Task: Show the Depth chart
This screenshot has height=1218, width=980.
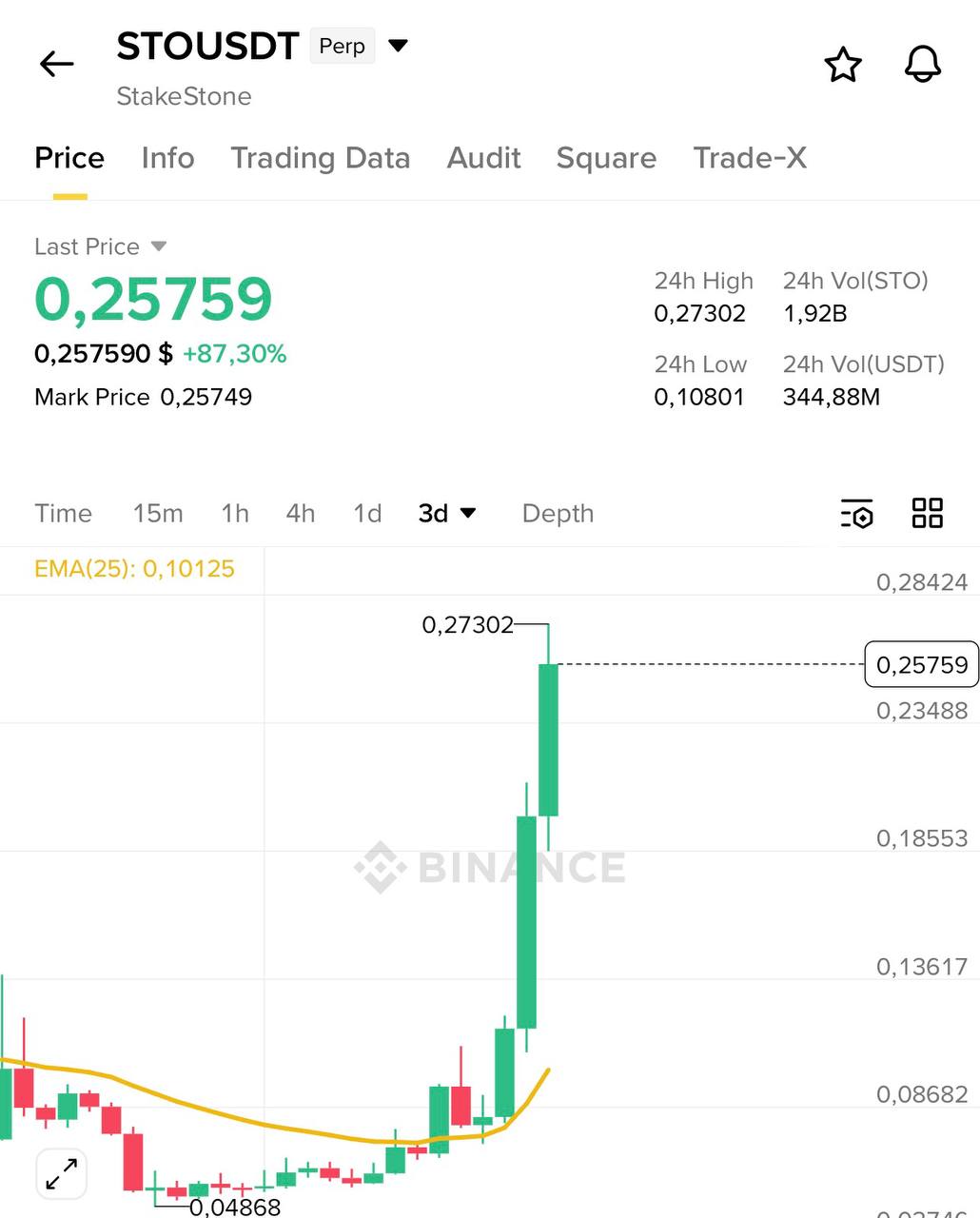Action: coord(558,514)
